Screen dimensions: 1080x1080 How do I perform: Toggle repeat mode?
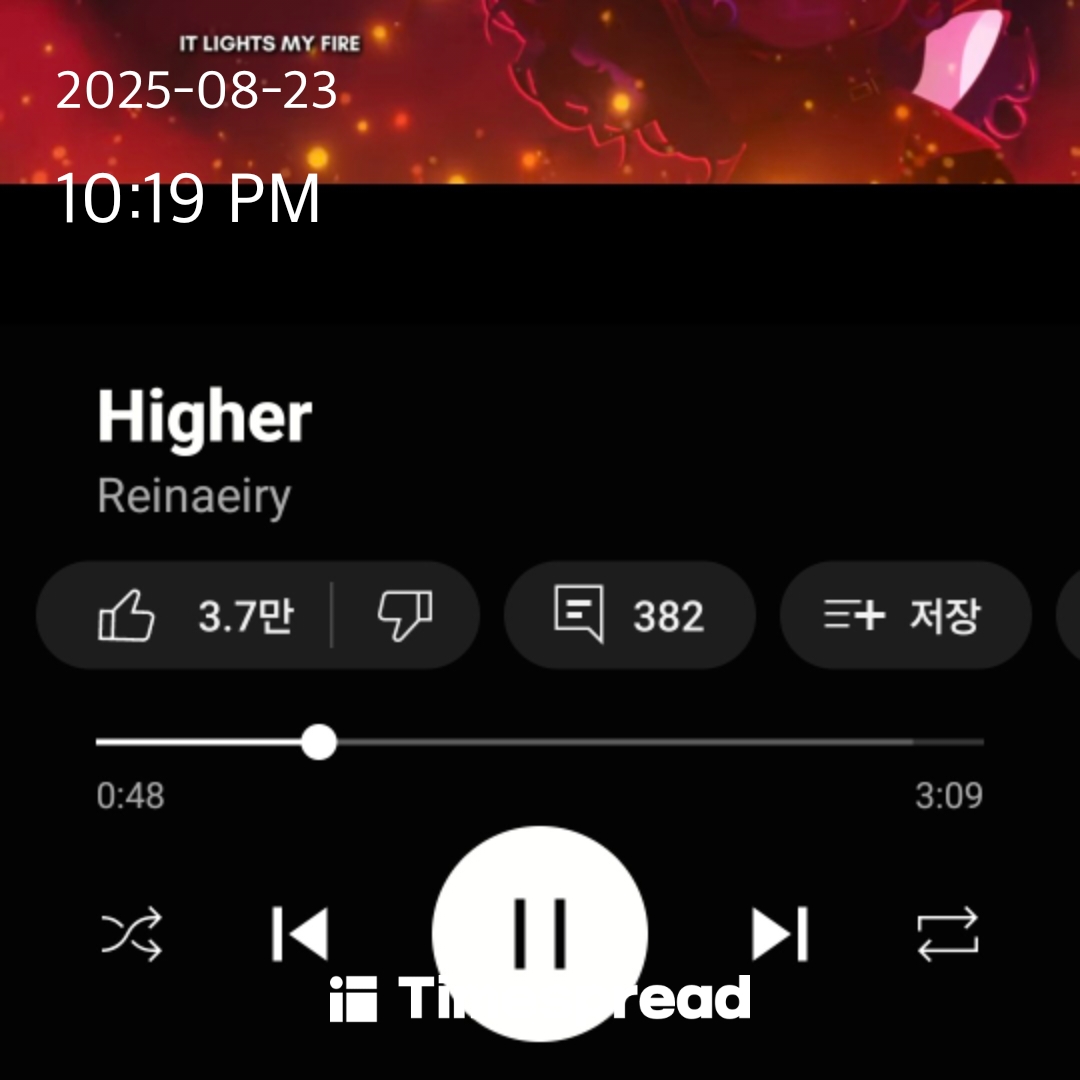[x=947, y=935]
